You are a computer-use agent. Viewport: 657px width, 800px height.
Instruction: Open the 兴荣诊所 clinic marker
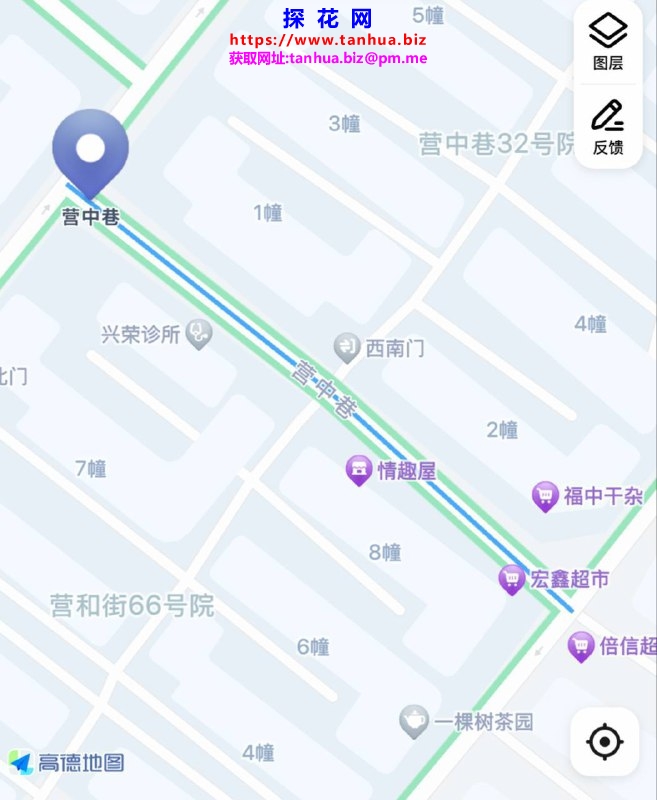click(200, 333)
